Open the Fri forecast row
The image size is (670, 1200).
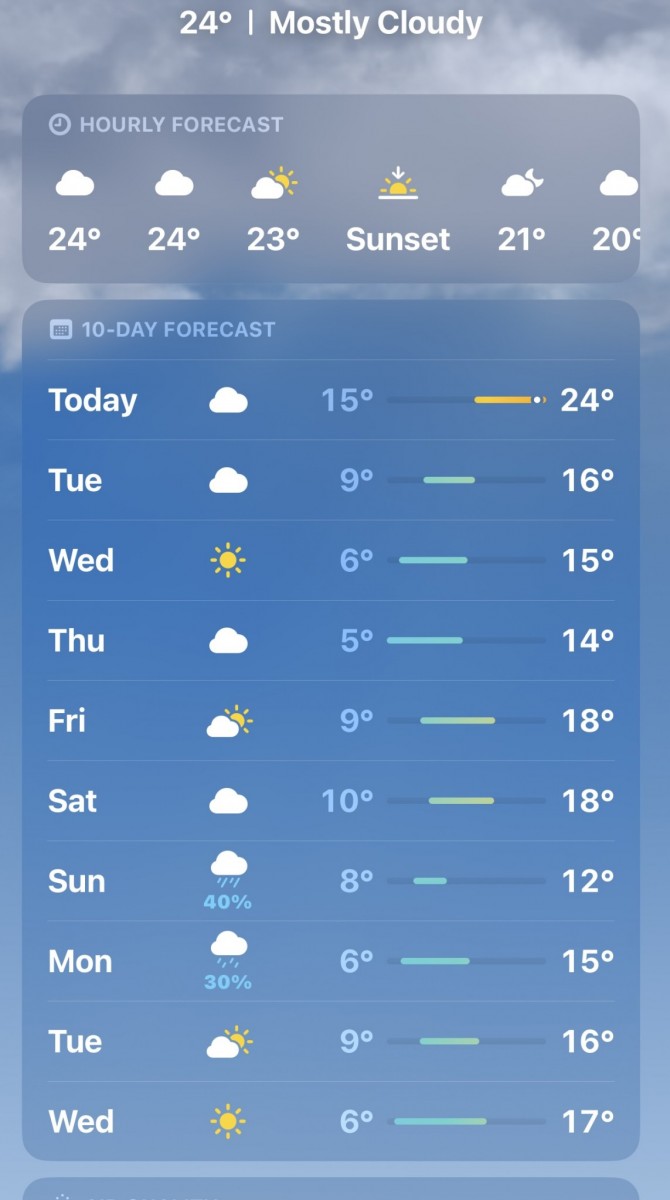coord(330,720)
